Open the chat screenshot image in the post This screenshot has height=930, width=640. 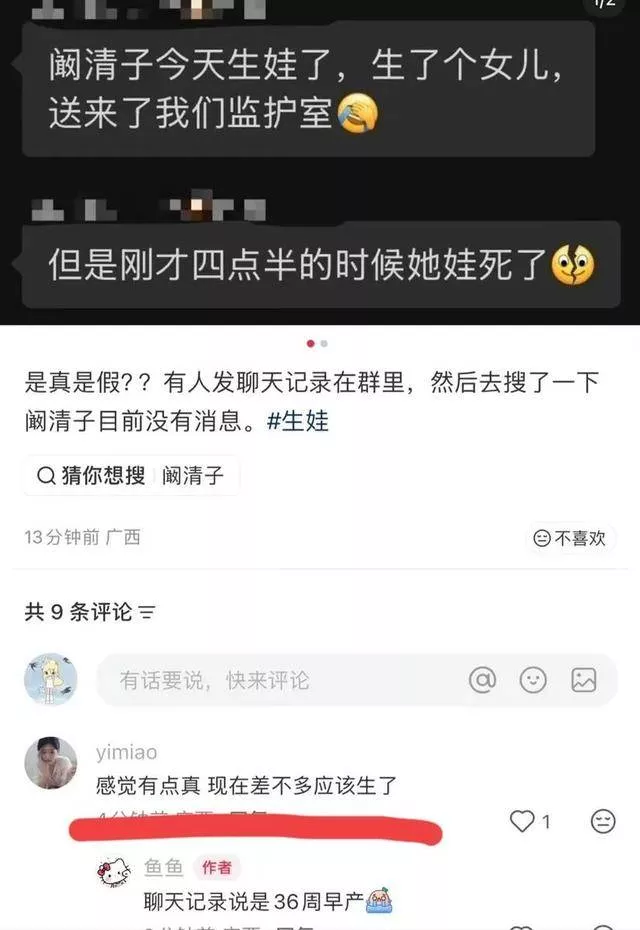pos(320,160)
